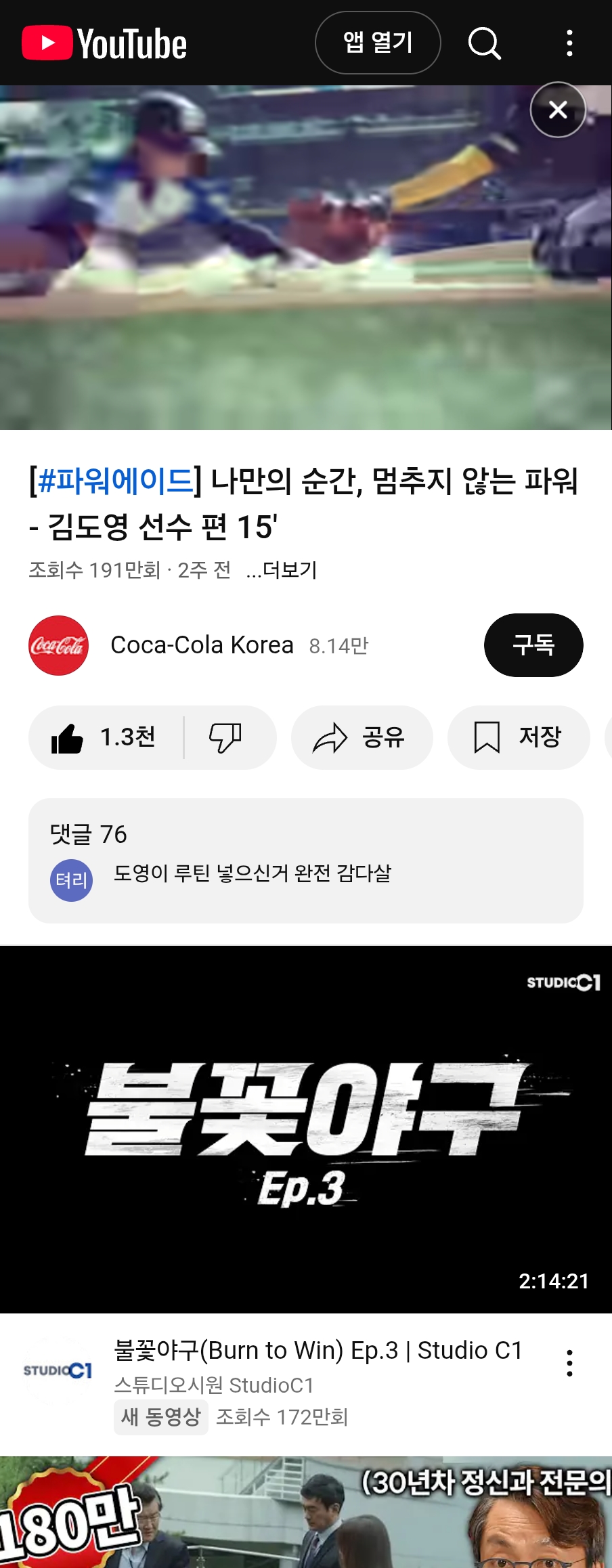Expand the description with ...더보기
The height and width of the screenshot is (1568, 612).
(x=282, y=570)
